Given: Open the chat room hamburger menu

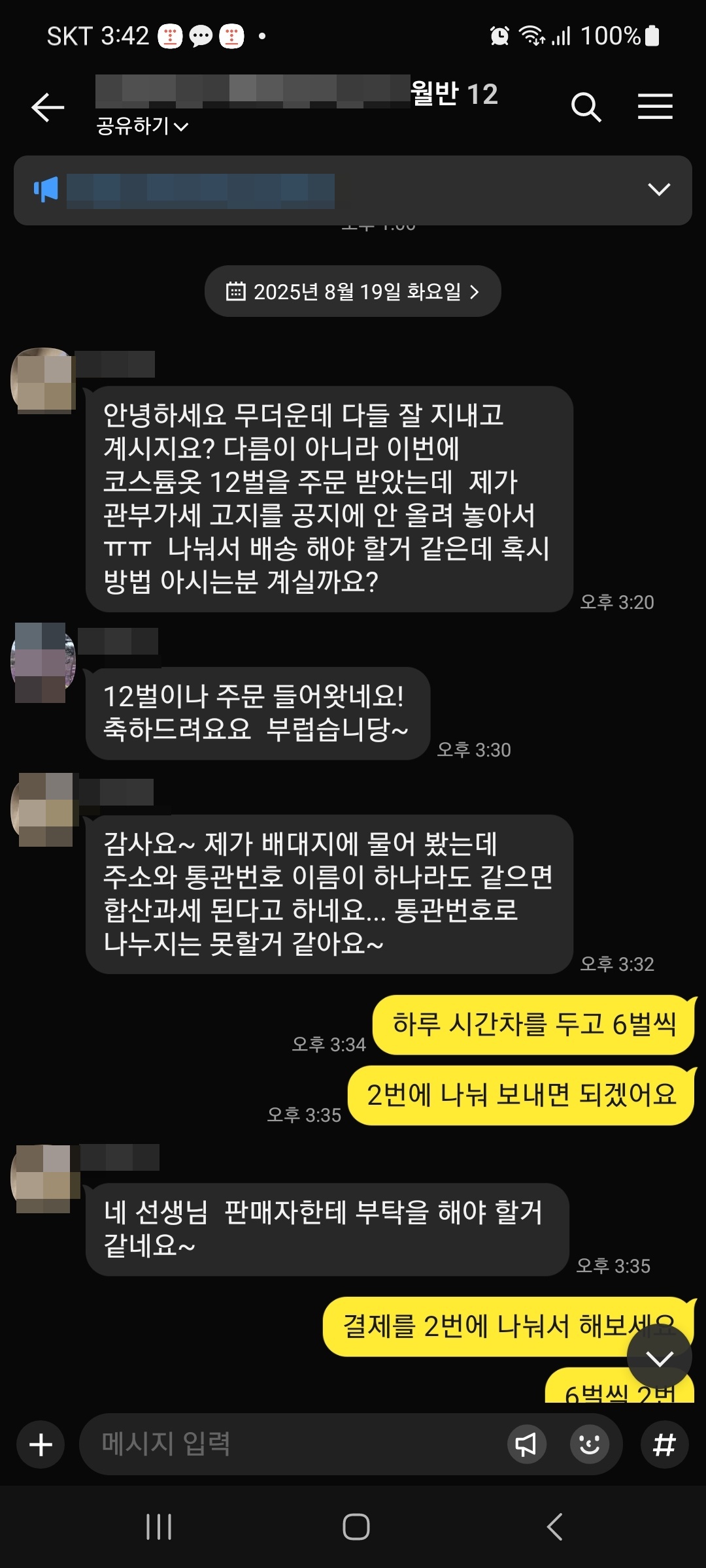Looking at the screenshot, I should 655,106.
